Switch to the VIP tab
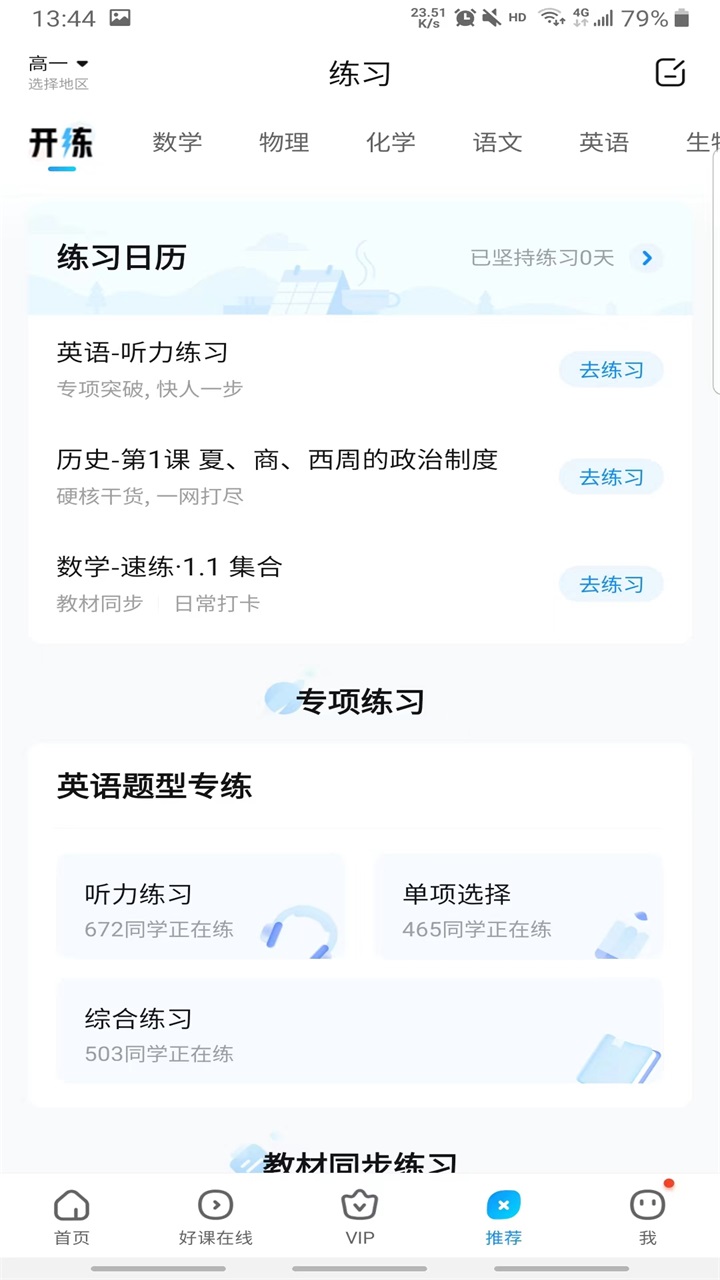 (360, 1217)
